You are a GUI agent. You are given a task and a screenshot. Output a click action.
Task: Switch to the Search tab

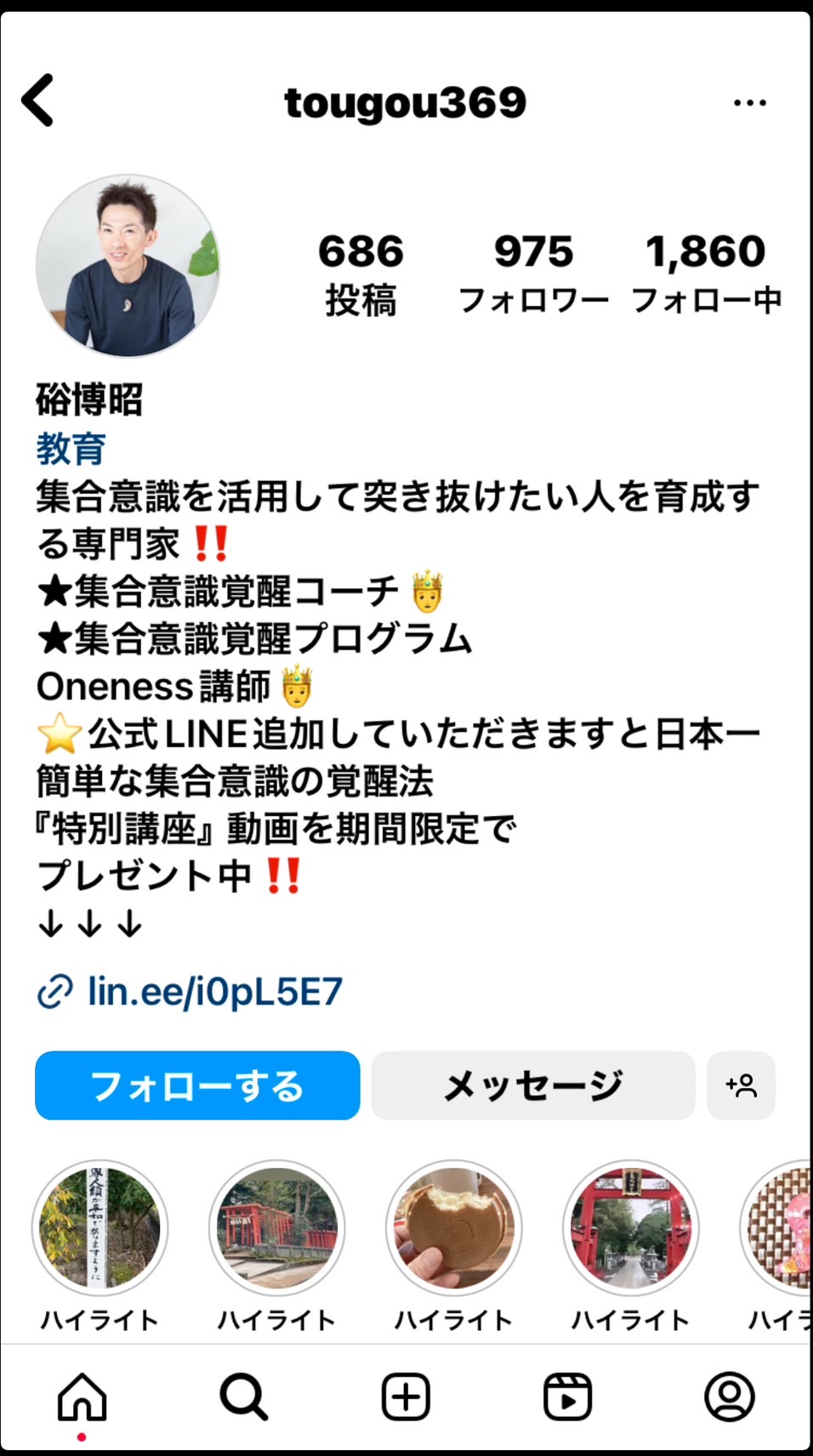point(243,1397)
